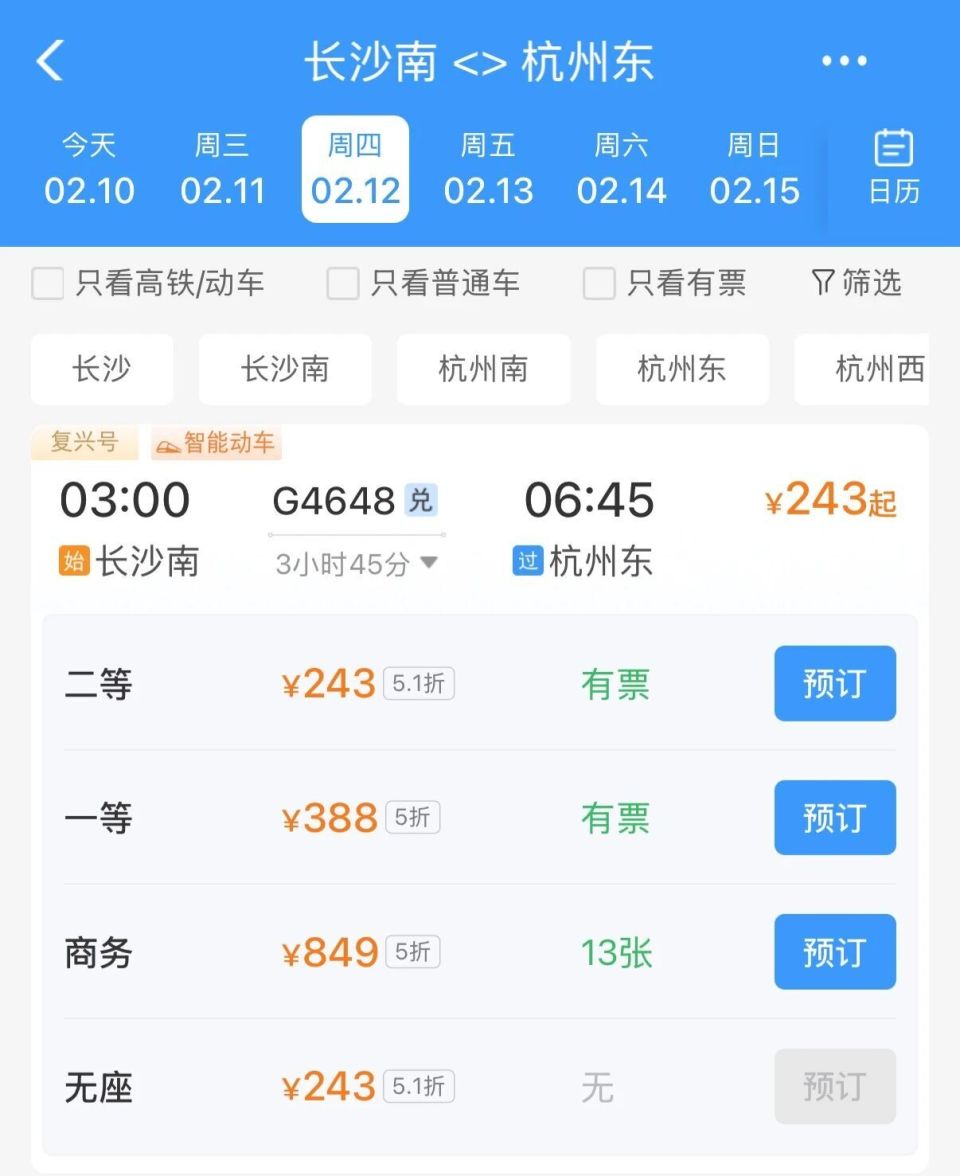Switch to the 周五 02.13 date tab
960x1176 pixels.
[489, 168]
